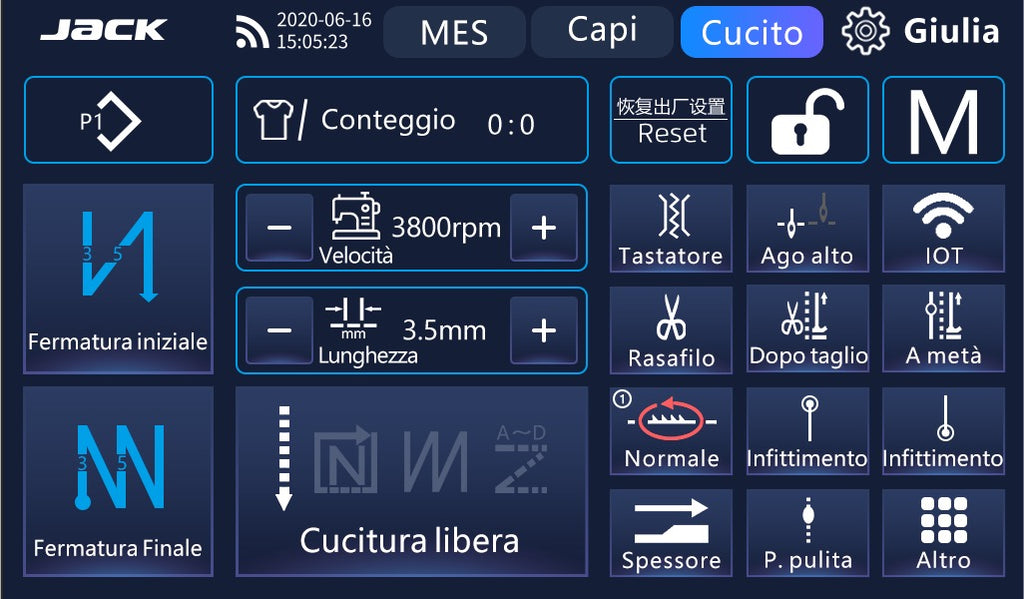The height and width of the screenshot is (599, 1024).
Task: Toggle the padlock lock button
Action: [807, 120]
